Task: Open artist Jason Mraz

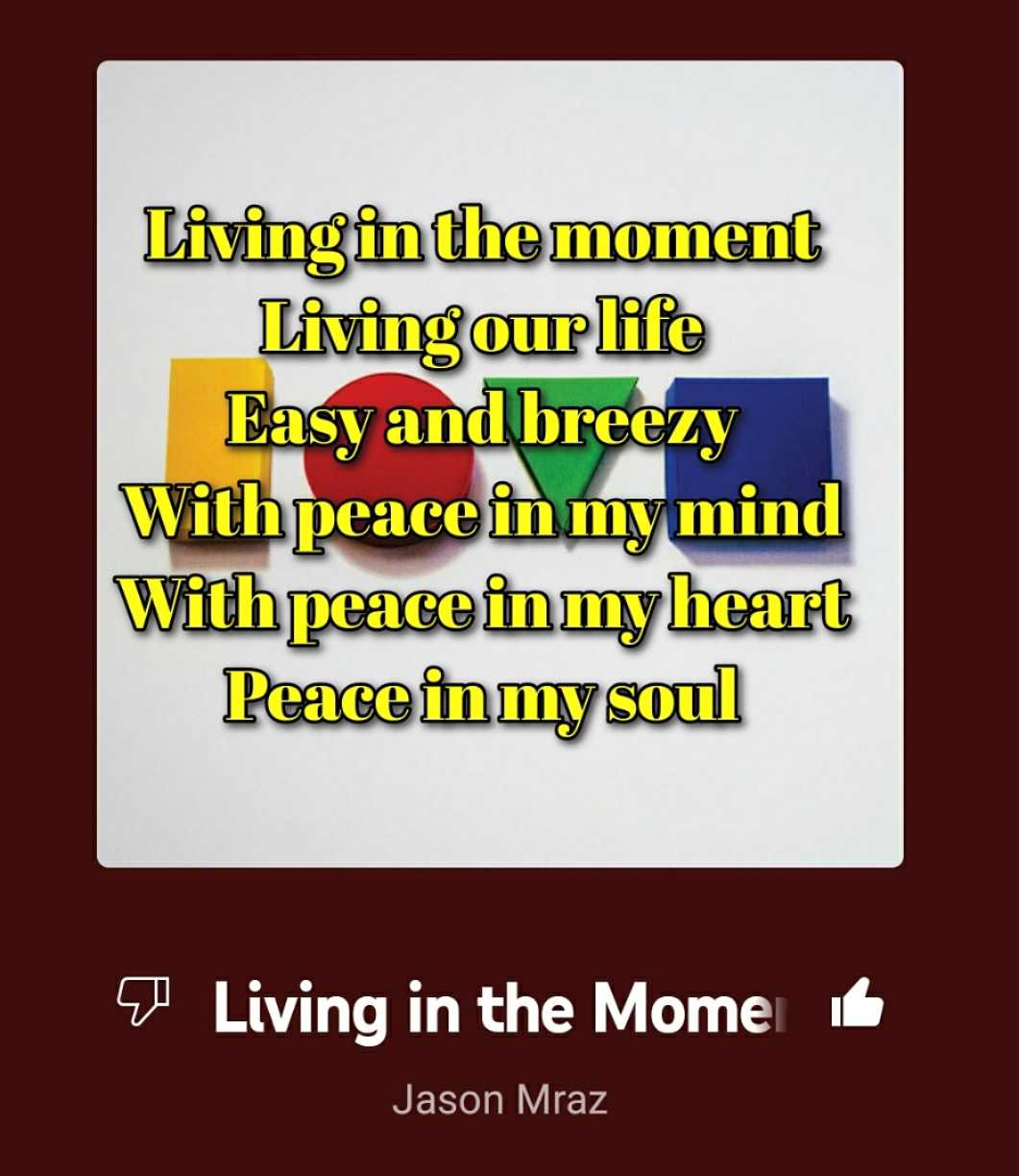Action: (499, 1099)
